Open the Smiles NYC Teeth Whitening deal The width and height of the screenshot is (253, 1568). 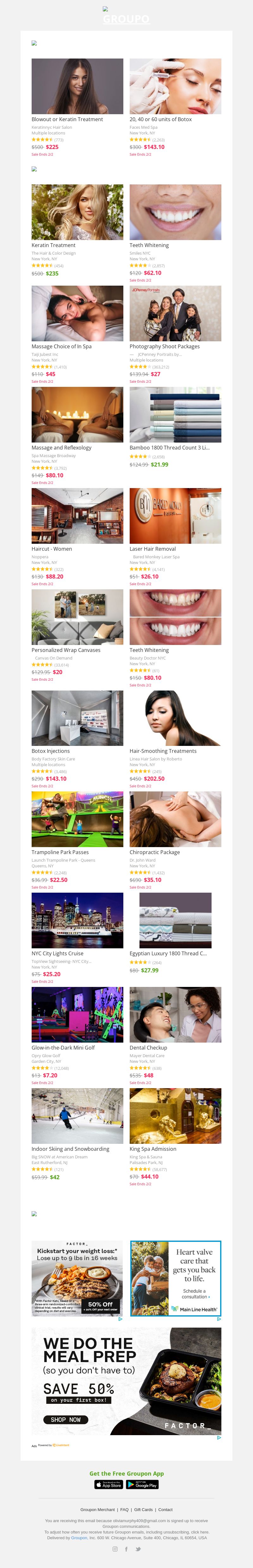175,213
